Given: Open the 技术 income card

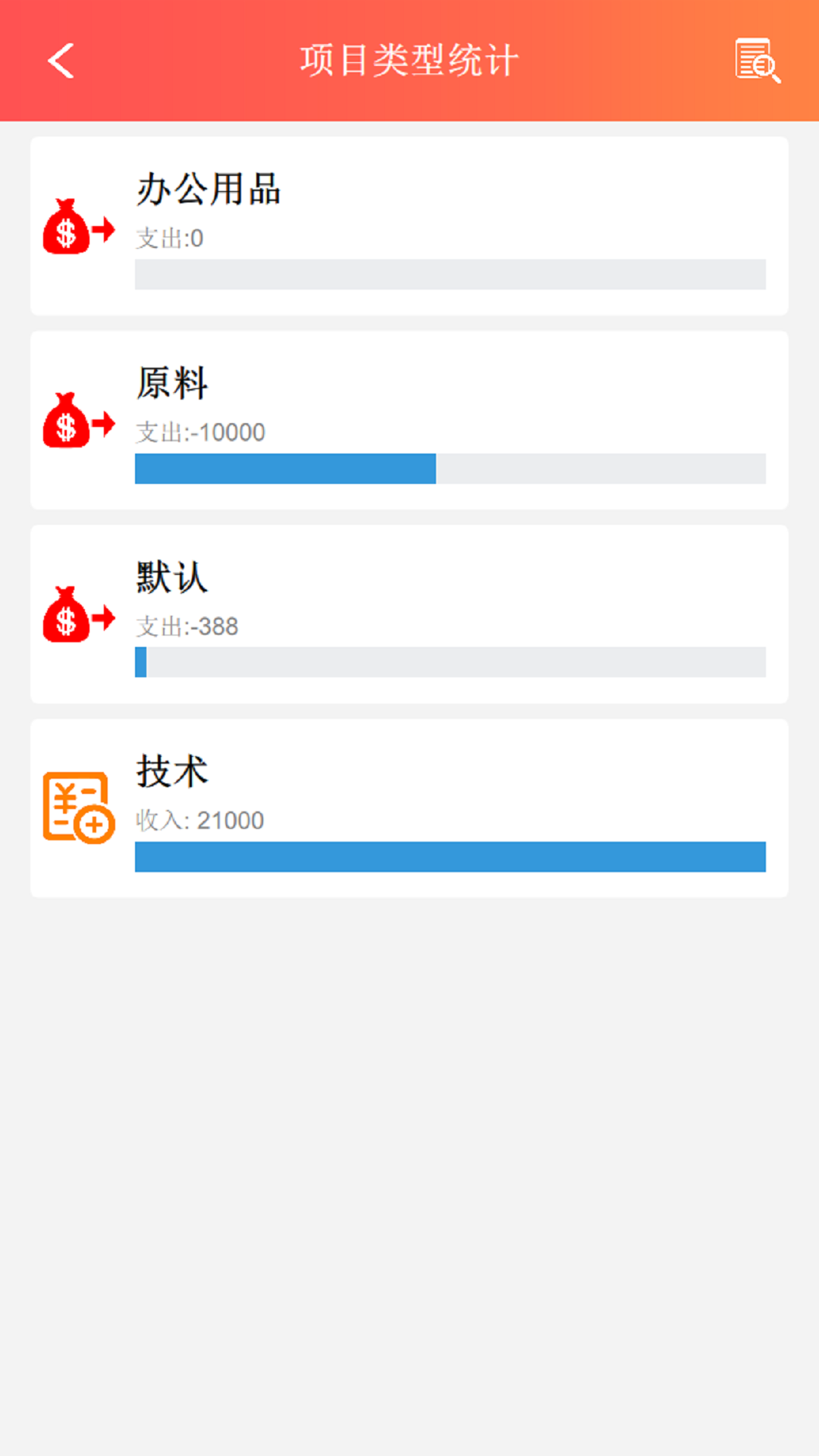Looking at the screenshot, I should click(409, 808).
